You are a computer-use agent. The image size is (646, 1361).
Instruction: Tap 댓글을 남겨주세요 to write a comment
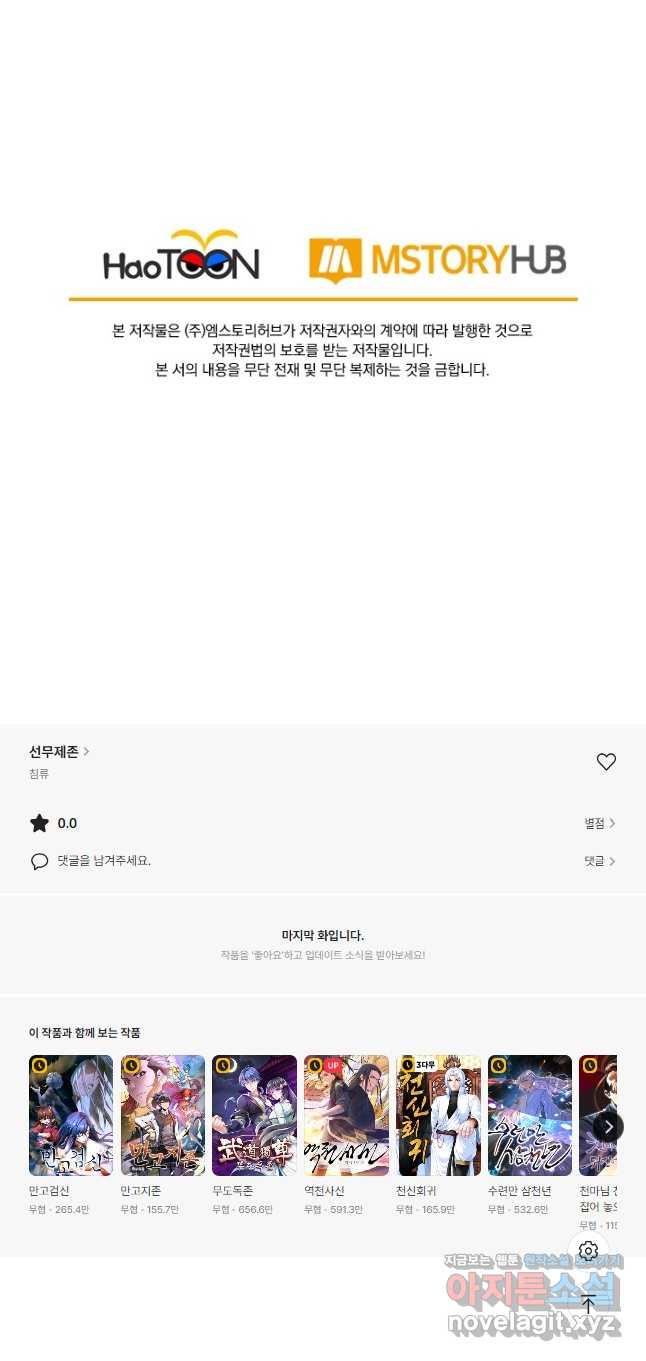(x=90, y=861)
